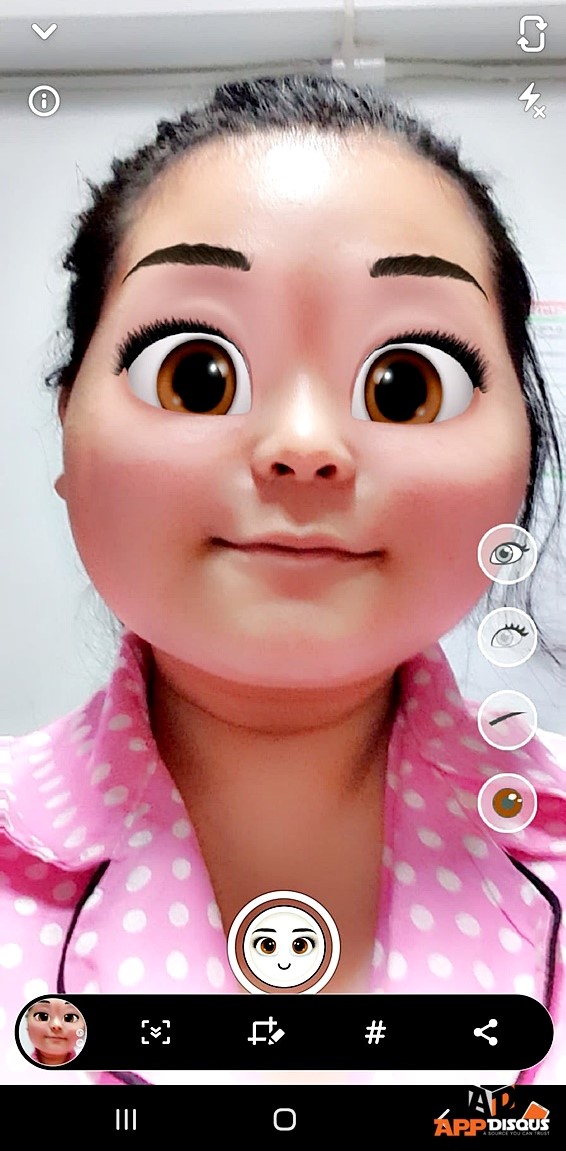
Task: Open recent apps from the navigation bar
Action: 126,1119
